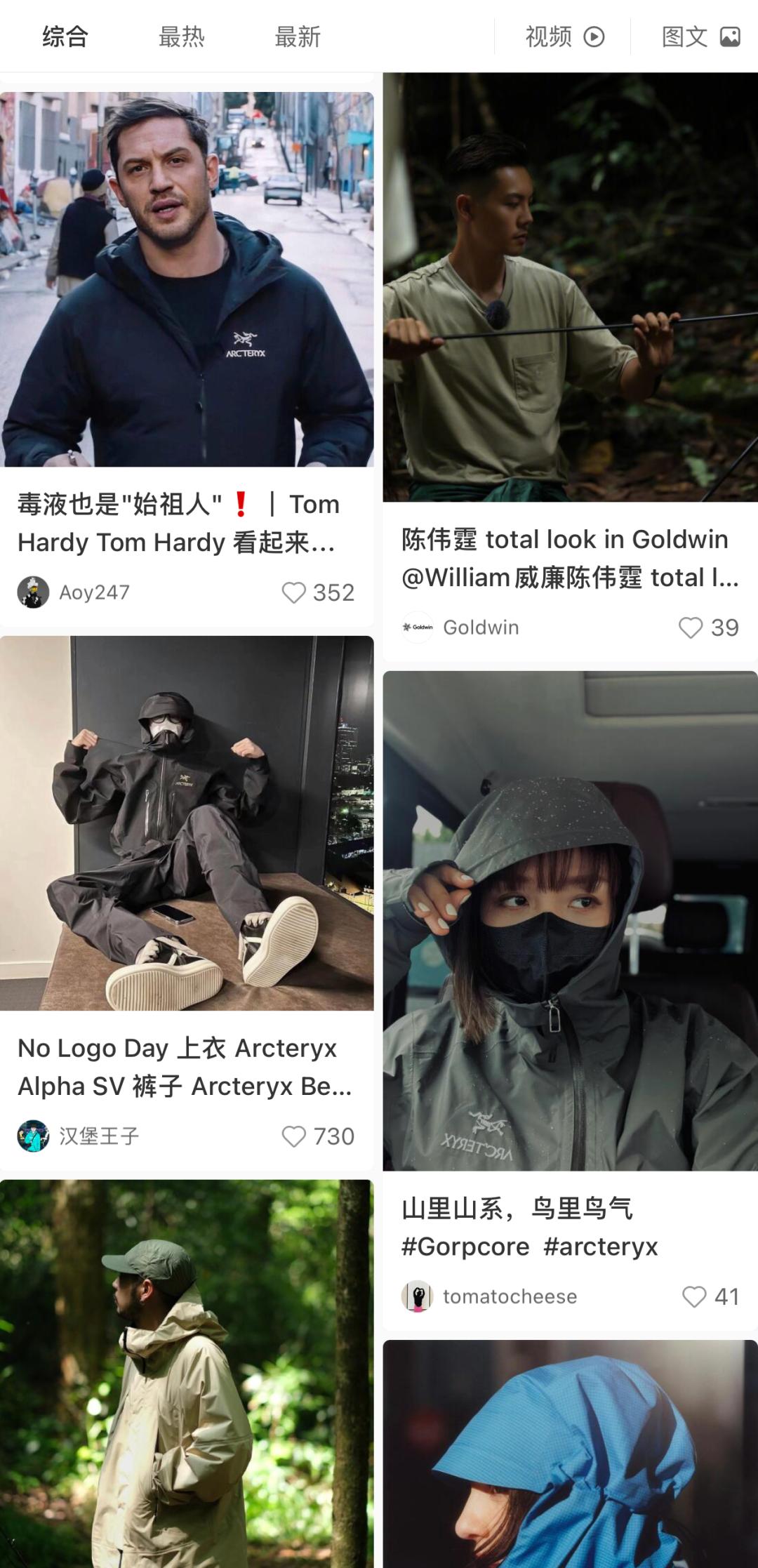
Task: Open the No Logo Day post
Action: pos(187,823)
